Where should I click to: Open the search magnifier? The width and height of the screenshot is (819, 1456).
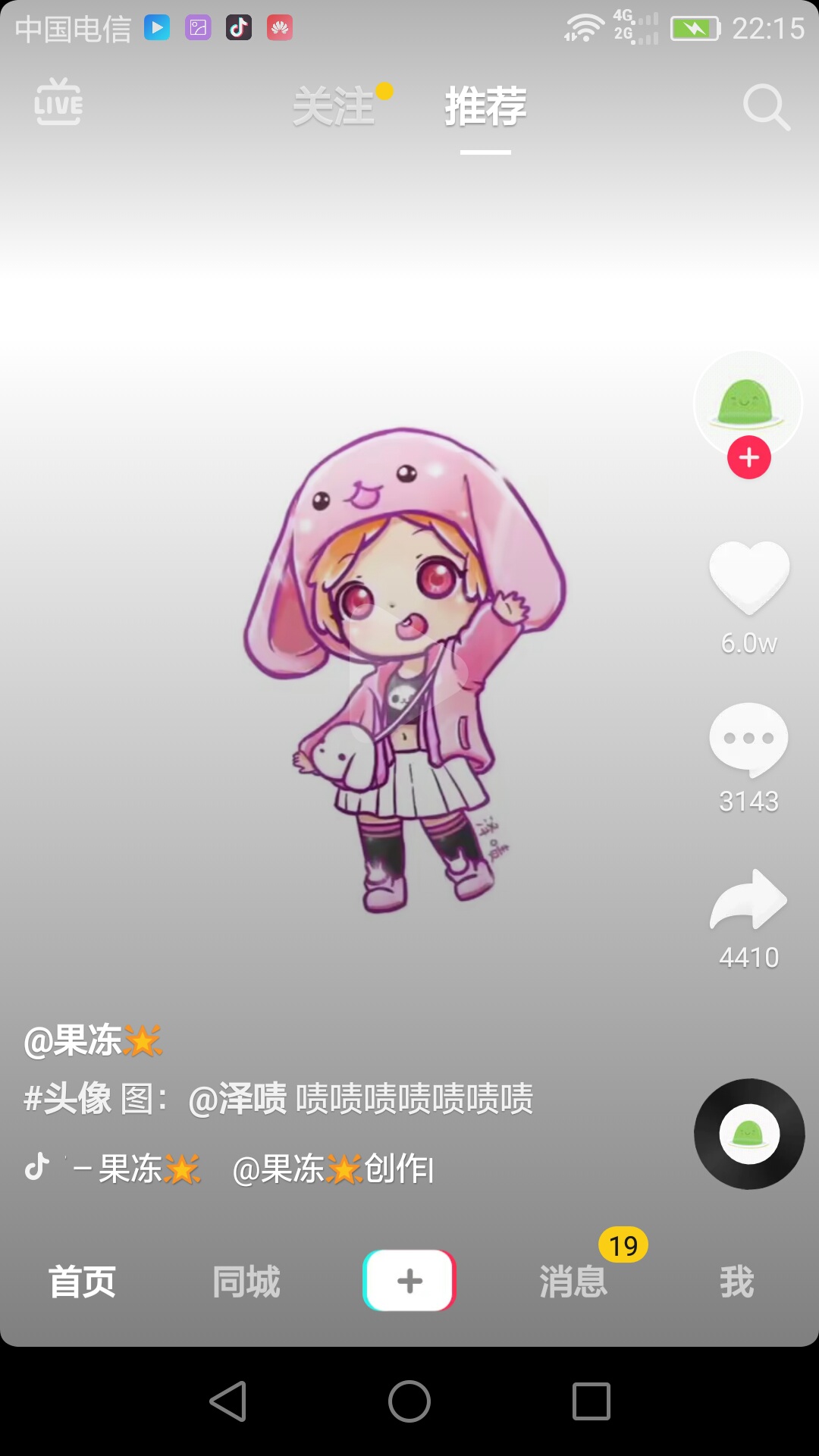pyautogui.click(x=766, y=107)
